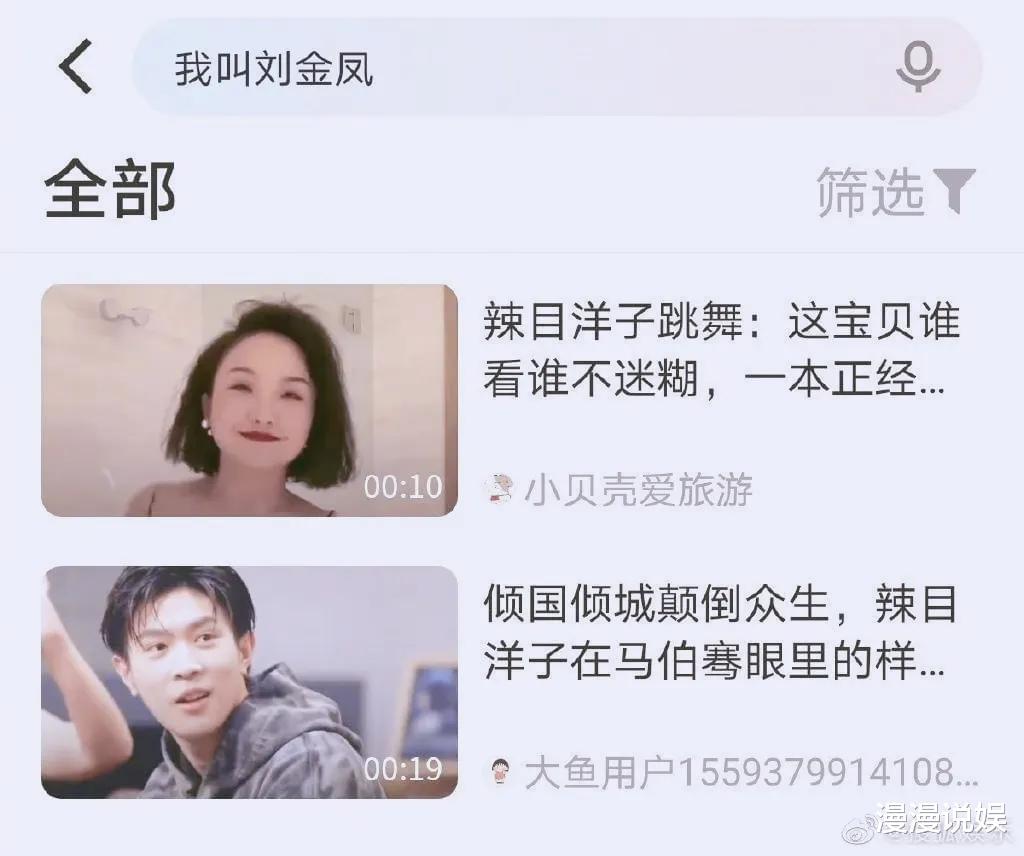Open result titled 倾国倾城颠倒众生
Screen dimensions: 1024x856
click(x=720, y=633)
